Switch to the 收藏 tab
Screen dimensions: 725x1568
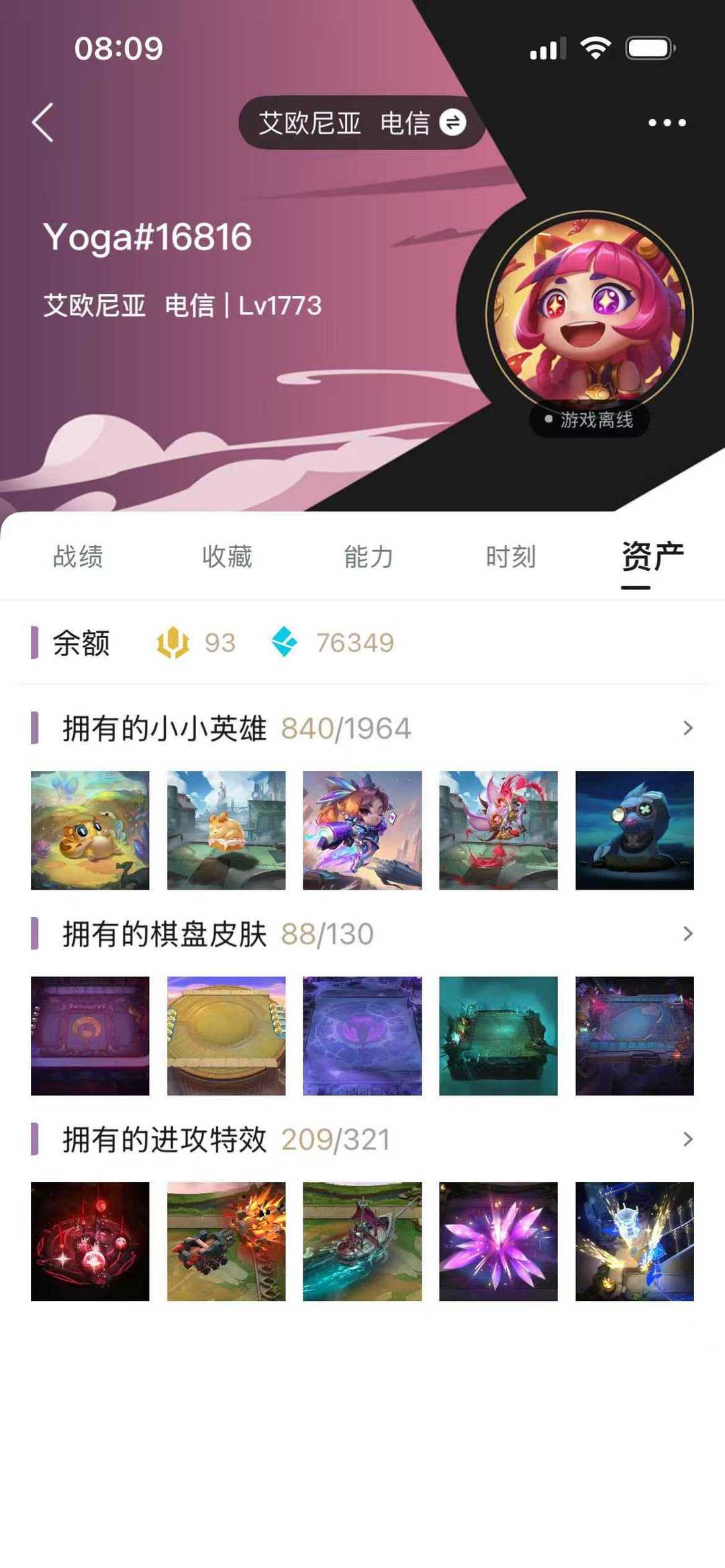pyautogui.click(x=227, y=557)
